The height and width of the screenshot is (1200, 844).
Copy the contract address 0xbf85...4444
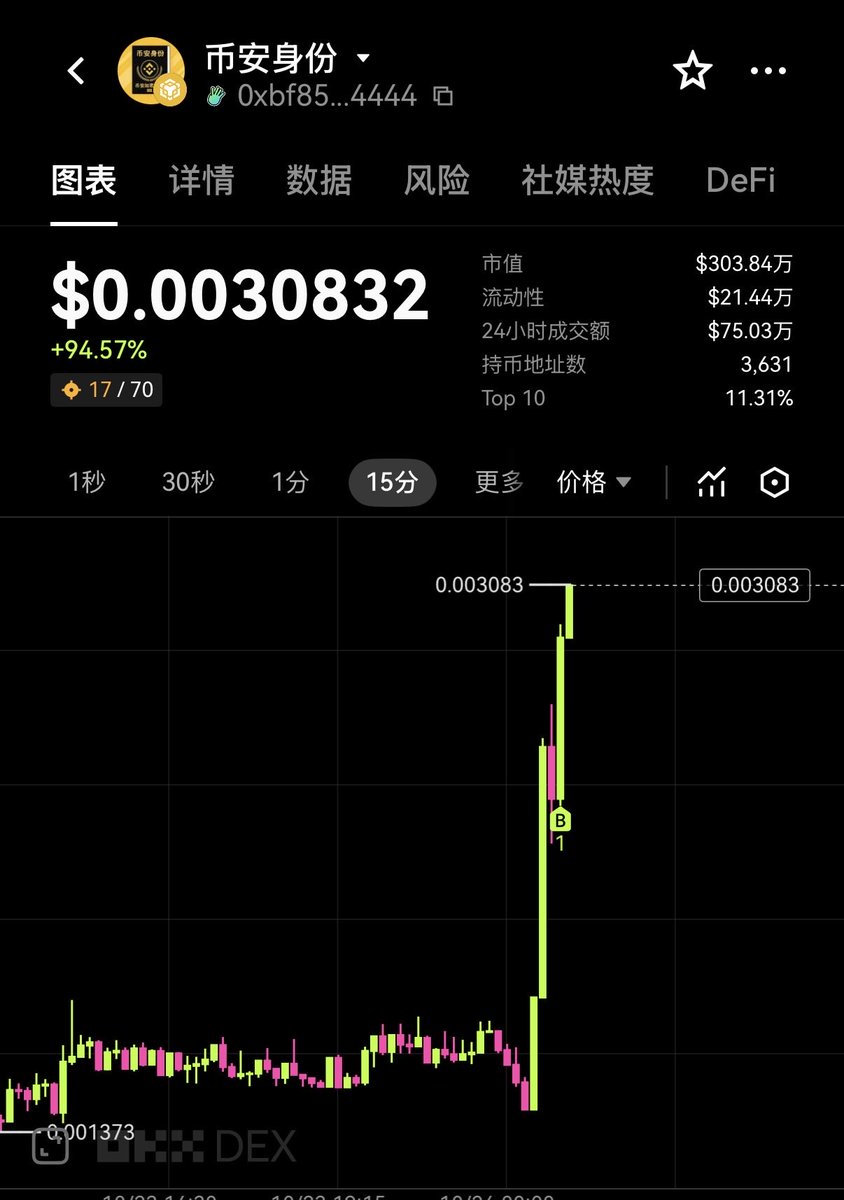pos(443,96)
